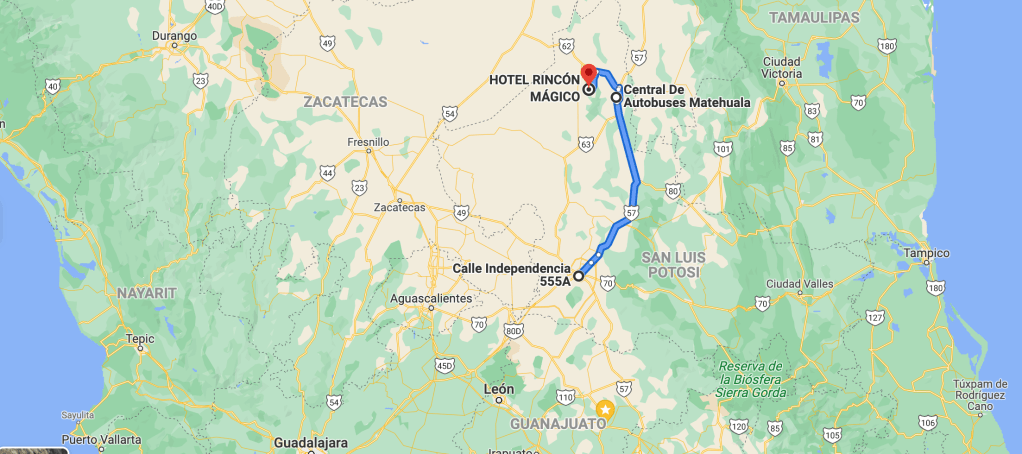This screenshot has height=454, width=1022.
Task: Open the starred saved place near Guanajuato
Action: (605, 409)
